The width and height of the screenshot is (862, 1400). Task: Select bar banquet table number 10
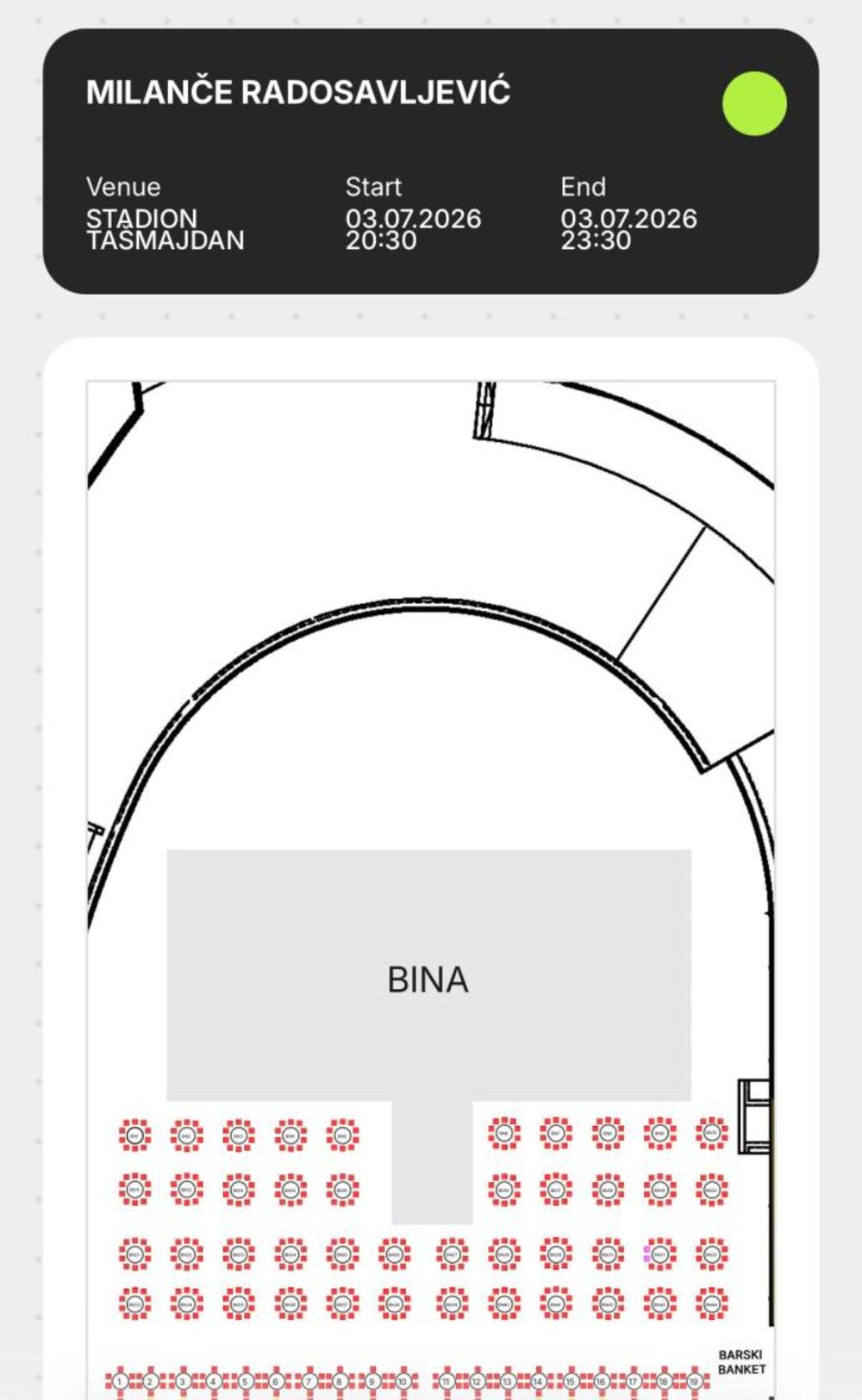[403, 1381]
